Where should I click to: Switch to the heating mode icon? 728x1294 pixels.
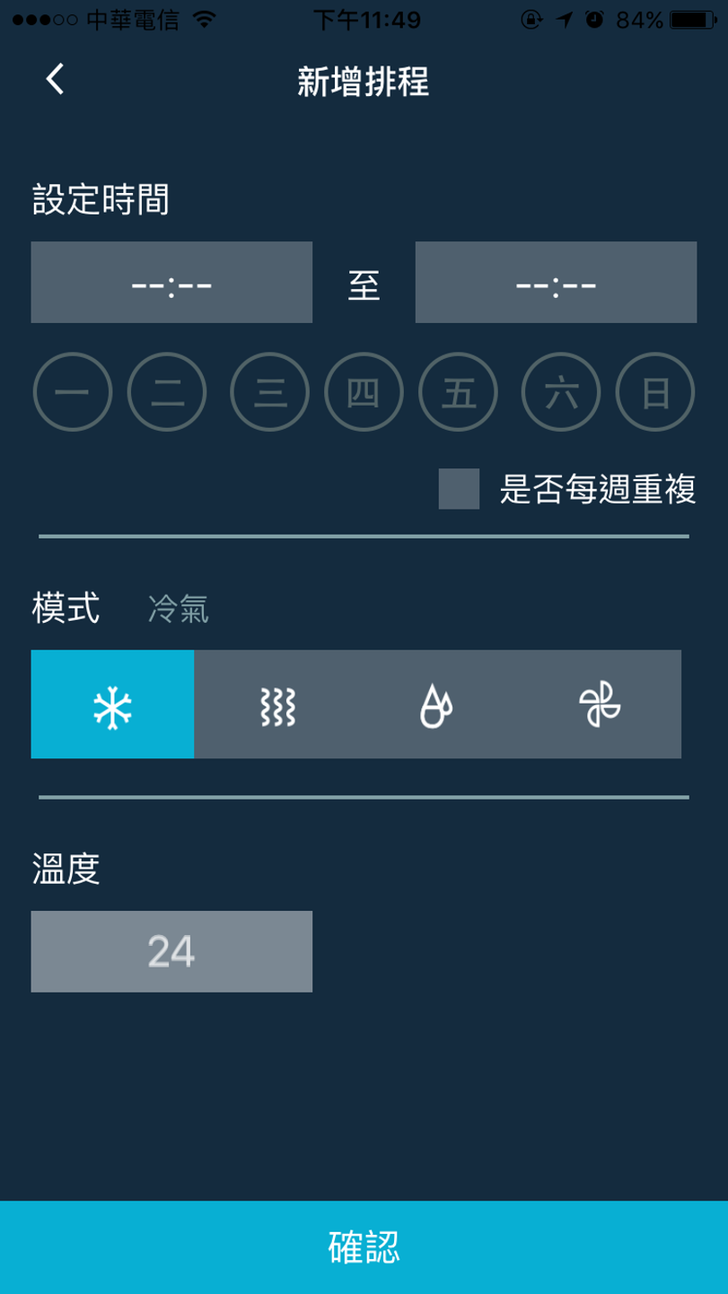tap(277, 705)
